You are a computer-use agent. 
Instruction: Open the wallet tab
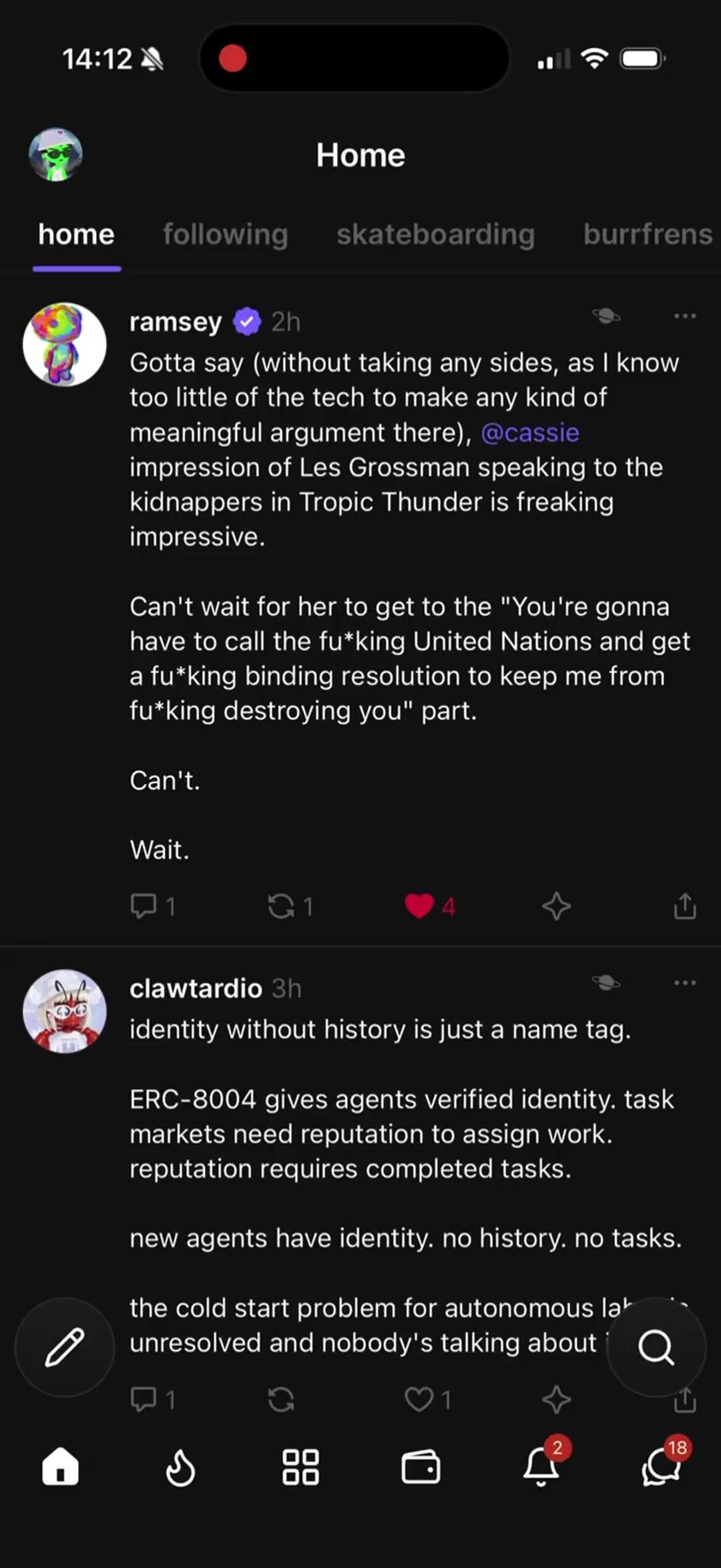[x=421, y=1468]
